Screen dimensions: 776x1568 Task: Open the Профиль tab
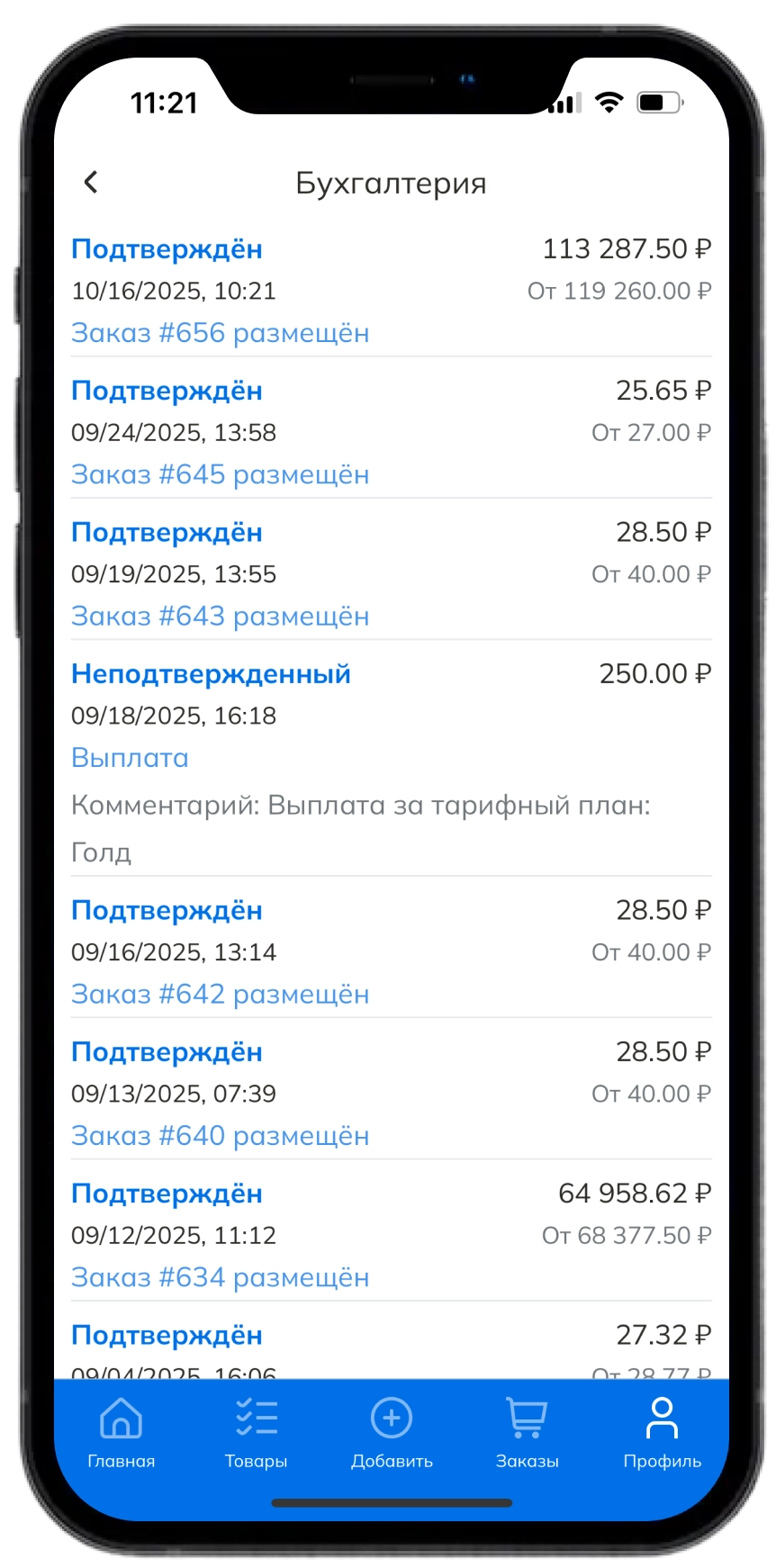point(662,1433)
